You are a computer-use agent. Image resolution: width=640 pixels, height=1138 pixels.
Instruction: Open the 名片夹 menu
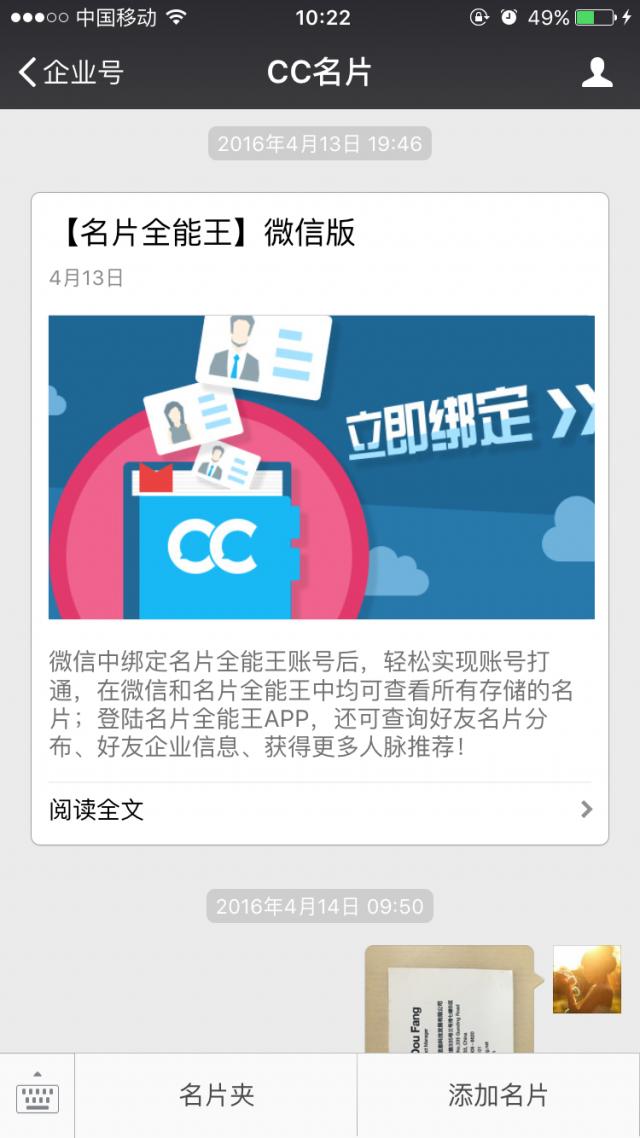[x=216, y=1096]
